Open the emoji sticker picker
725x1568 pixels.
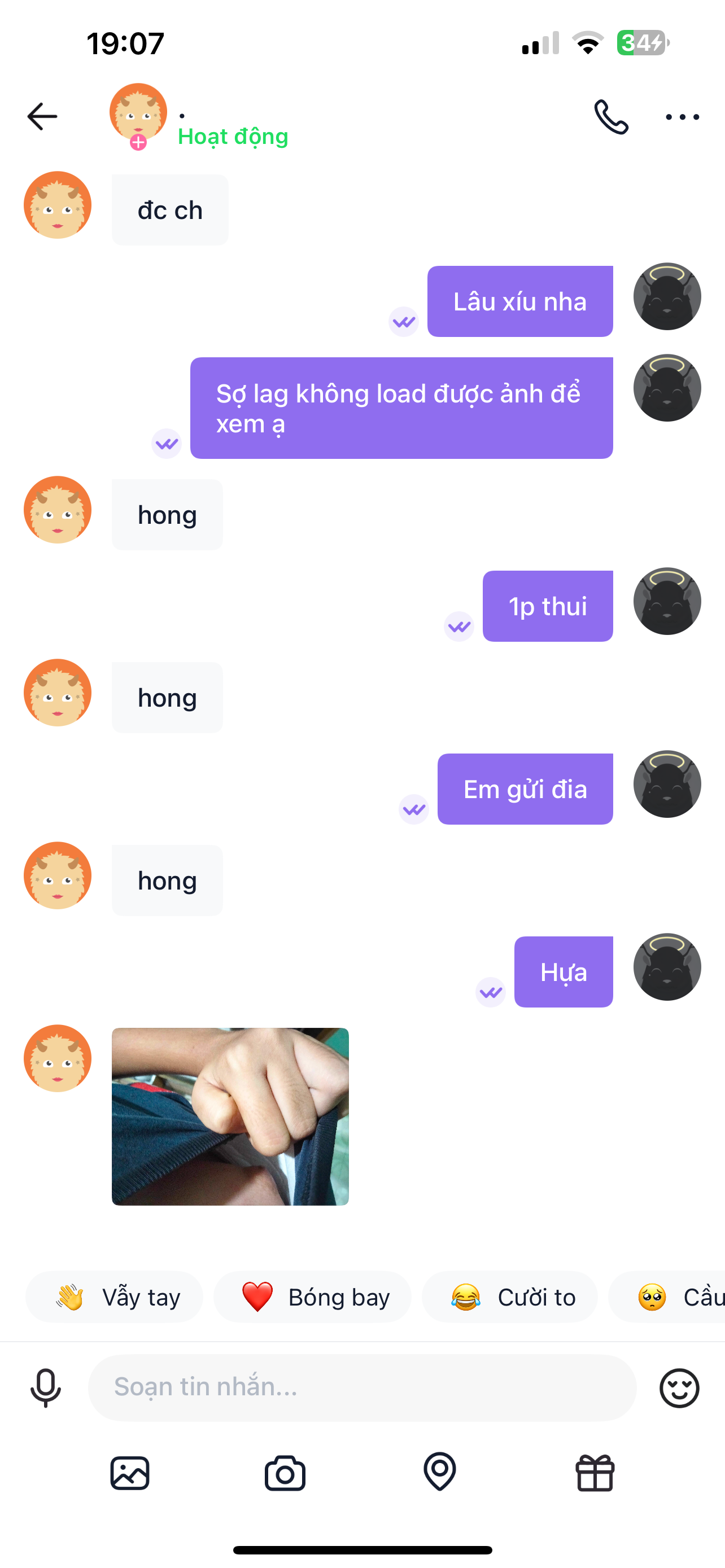click(679, 1389)
